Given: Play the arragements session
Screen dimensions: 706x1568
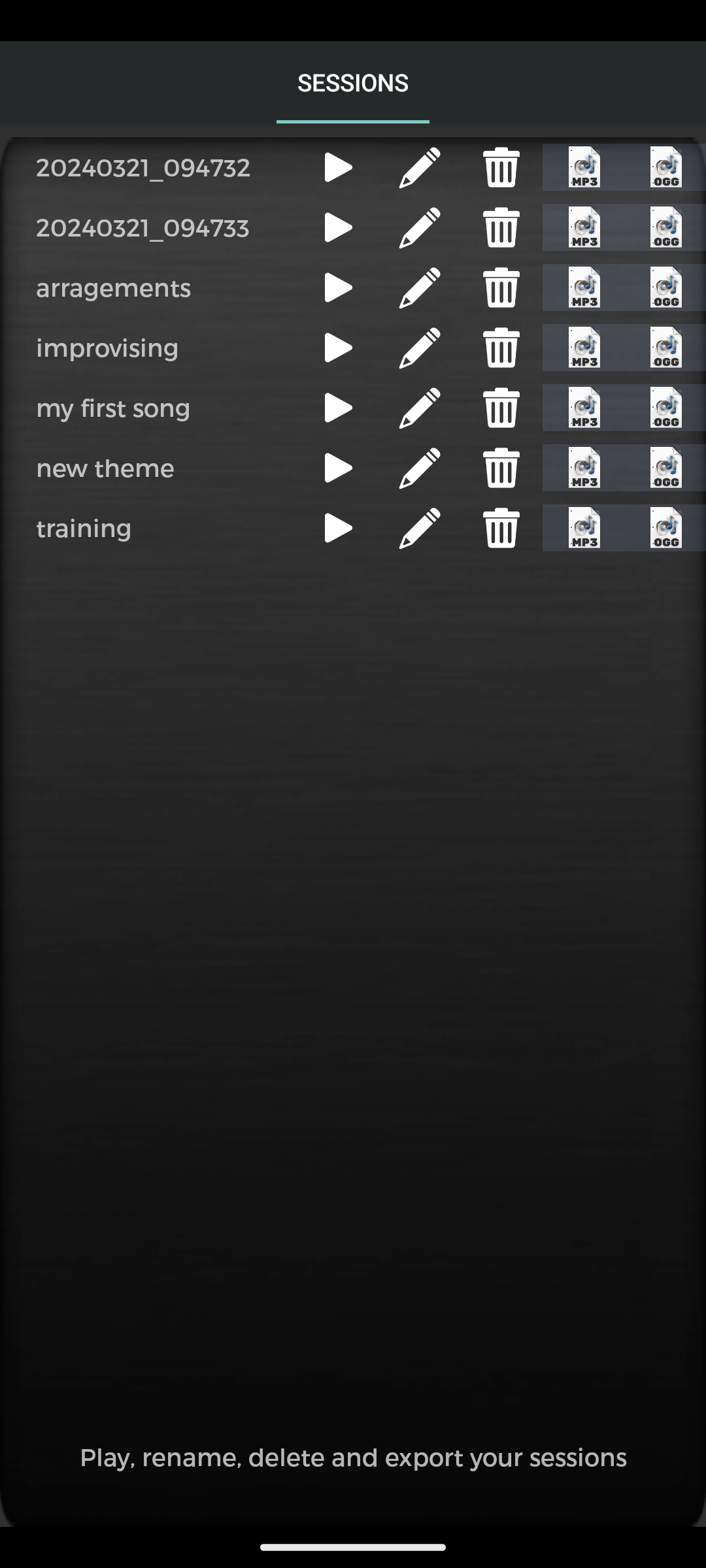Looking at the screenshot, I should click(338, 288).
